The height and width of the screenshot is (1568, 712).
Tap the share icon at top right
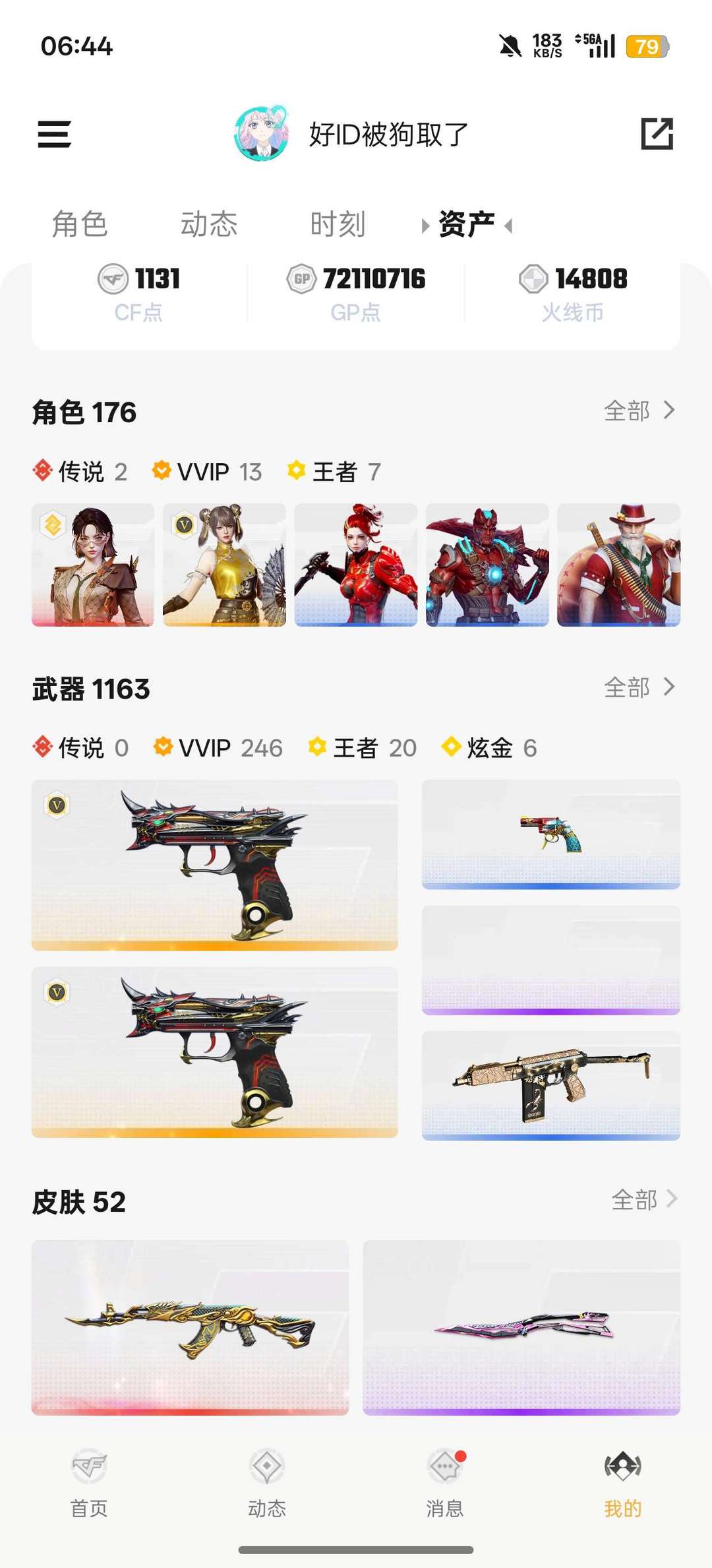(x=655, y=132)
